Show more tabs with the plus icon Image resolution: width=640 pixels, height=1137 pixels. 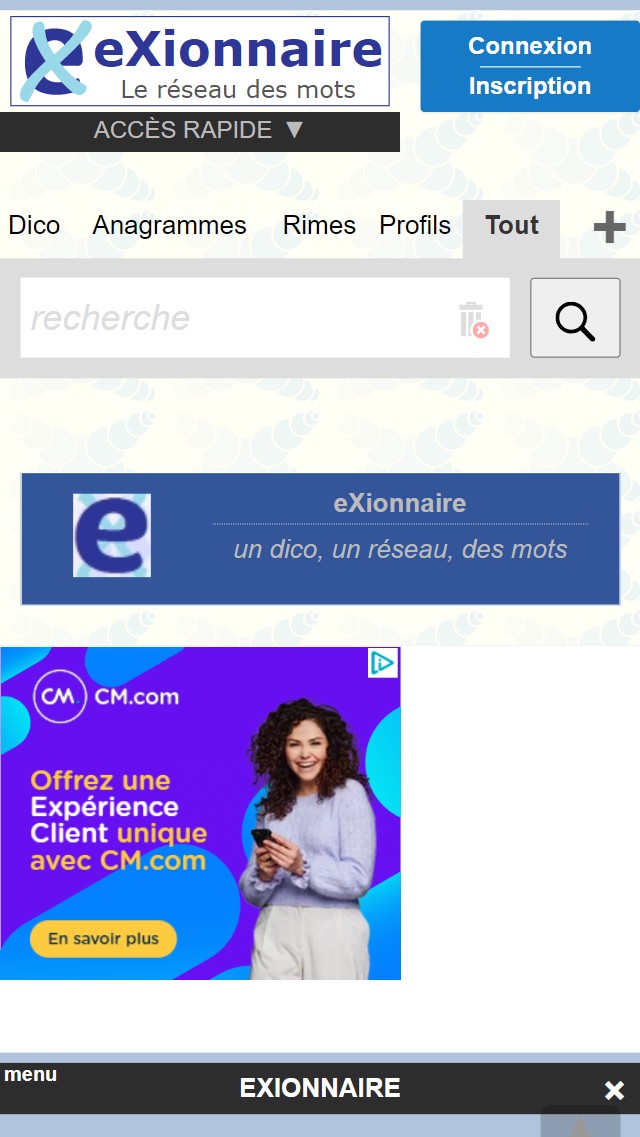[609, 228]
